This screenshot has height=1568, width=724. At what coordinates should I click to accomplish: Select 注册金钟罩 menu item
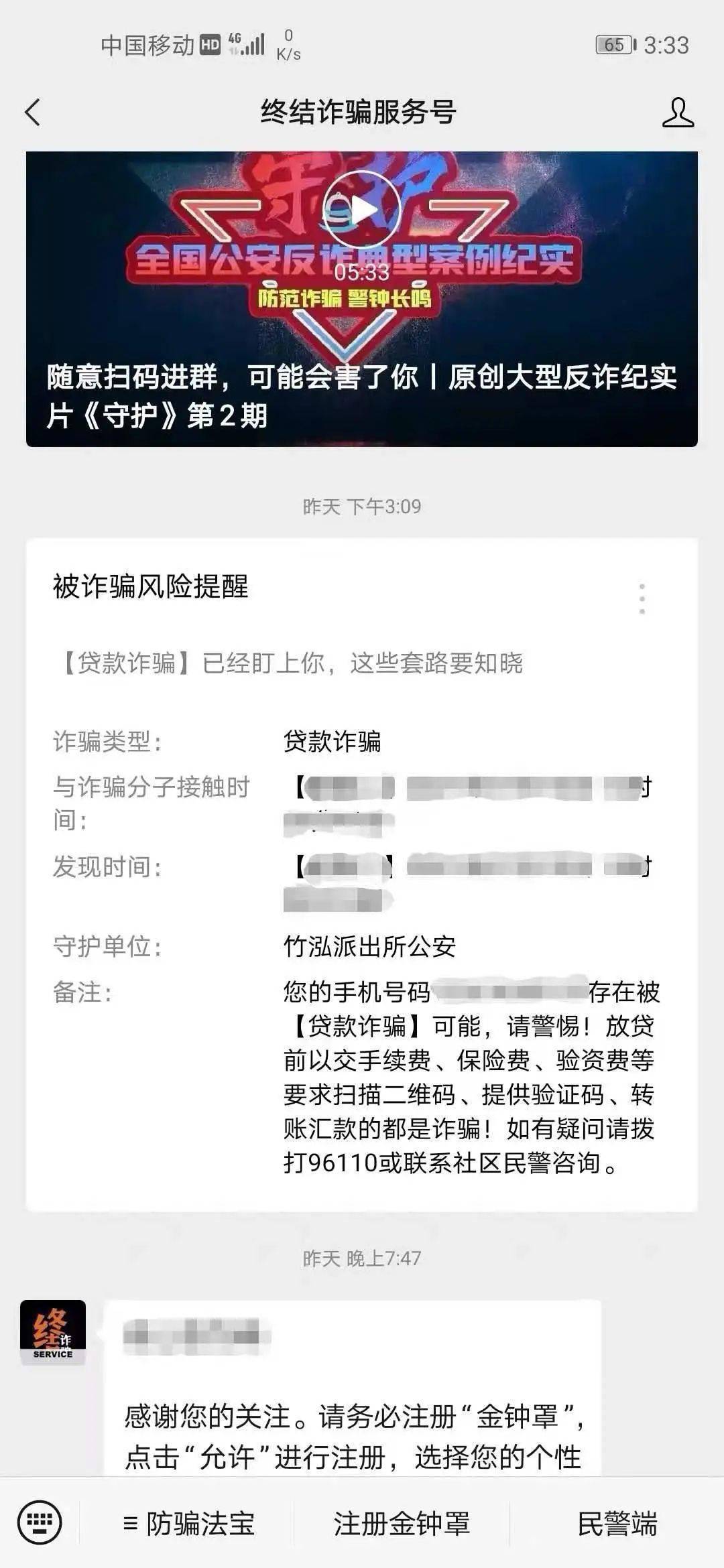pyautogui.click(x=402, y=1523)
